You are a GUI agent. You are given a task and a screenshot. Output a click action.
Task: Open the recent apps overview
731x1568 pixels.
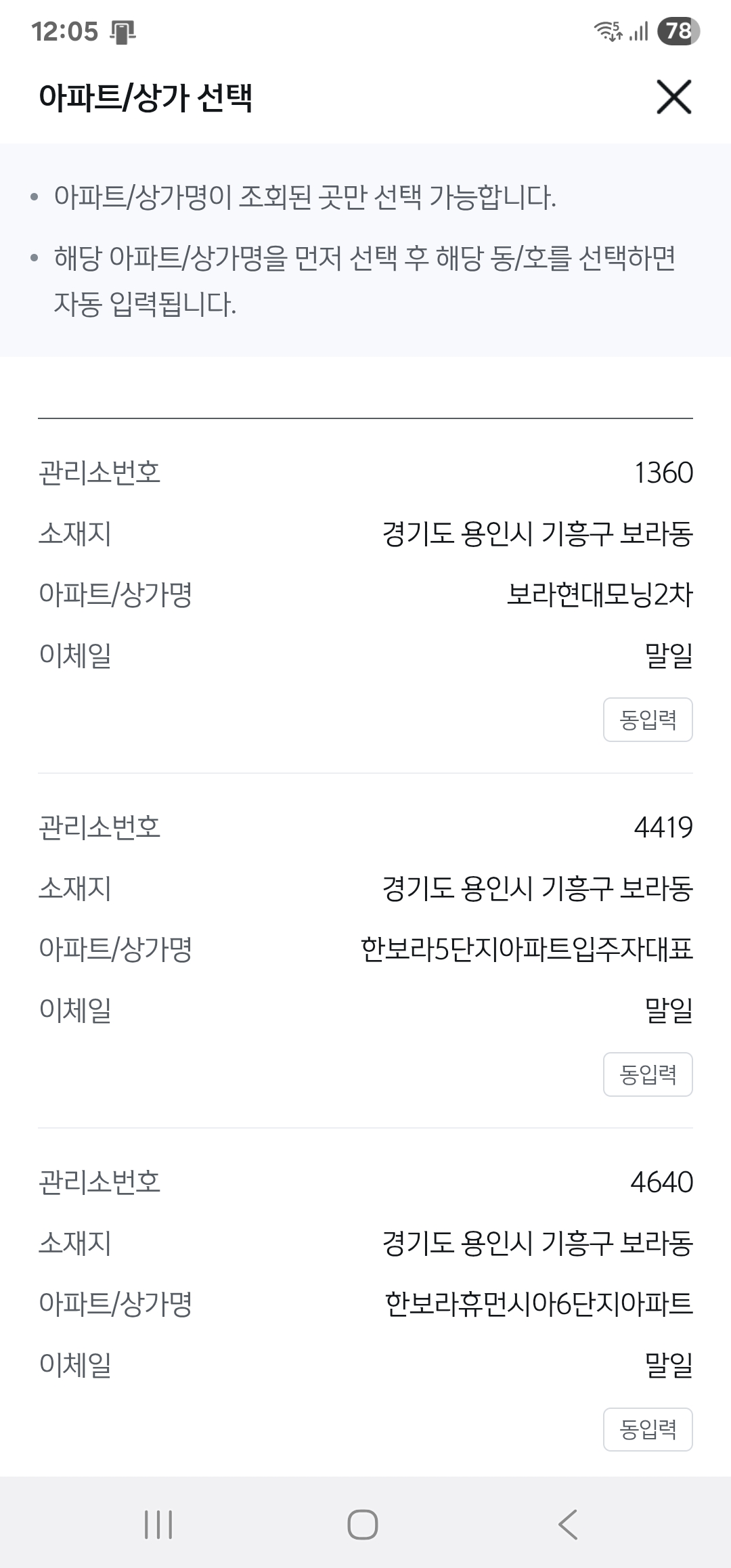(159, 1525)
